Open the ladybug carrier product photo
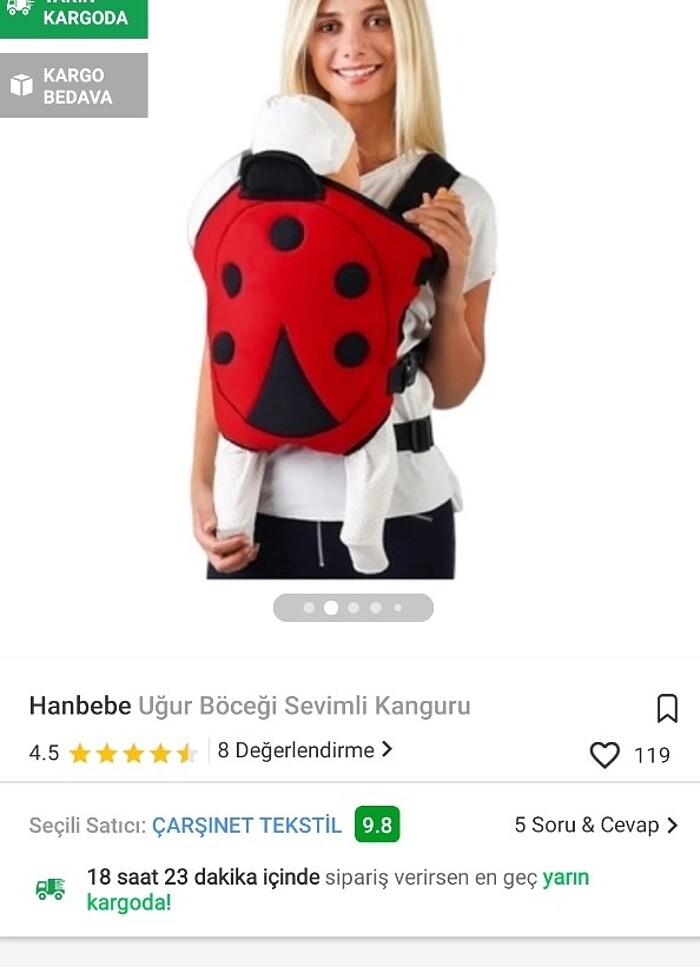 click(340, 300)
